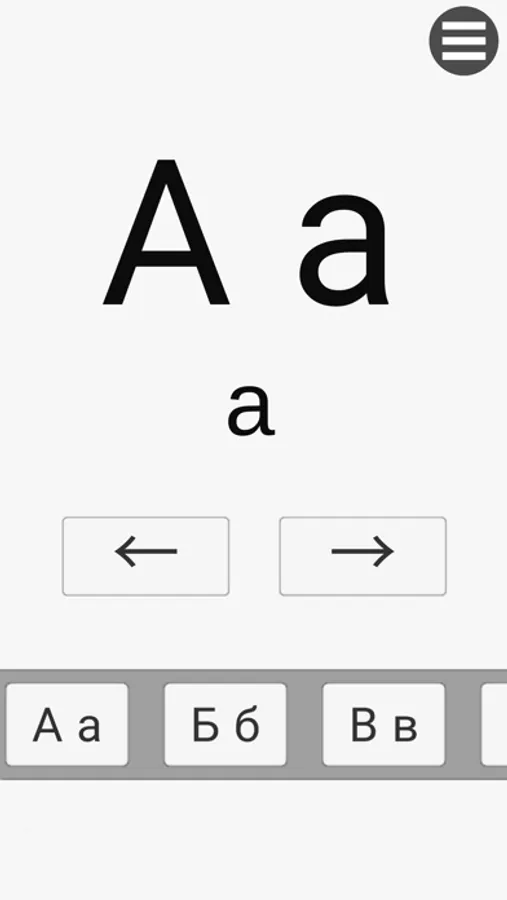This screenshot has height=900, width=507.
Task: Open the hamburger menu
Action: coord(464,41)
